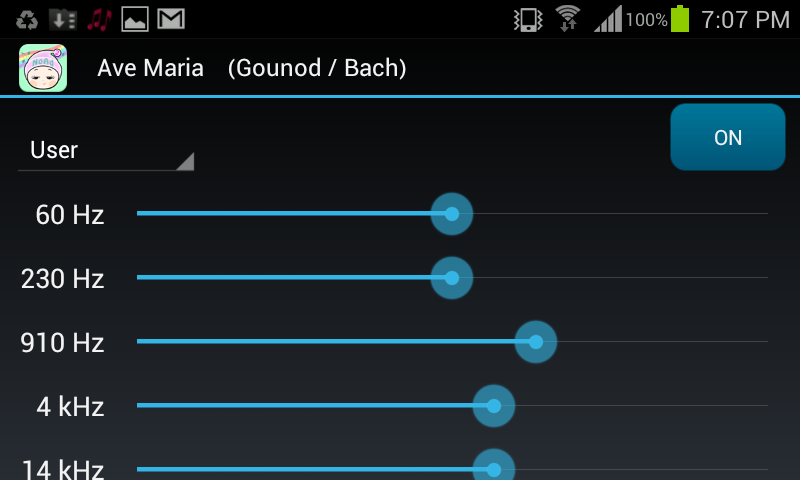The width and height of the screenshot is (800, 480).
Task: Toggle the equalizer ON button
Action: pyautogui.click(x=727, y=138)
